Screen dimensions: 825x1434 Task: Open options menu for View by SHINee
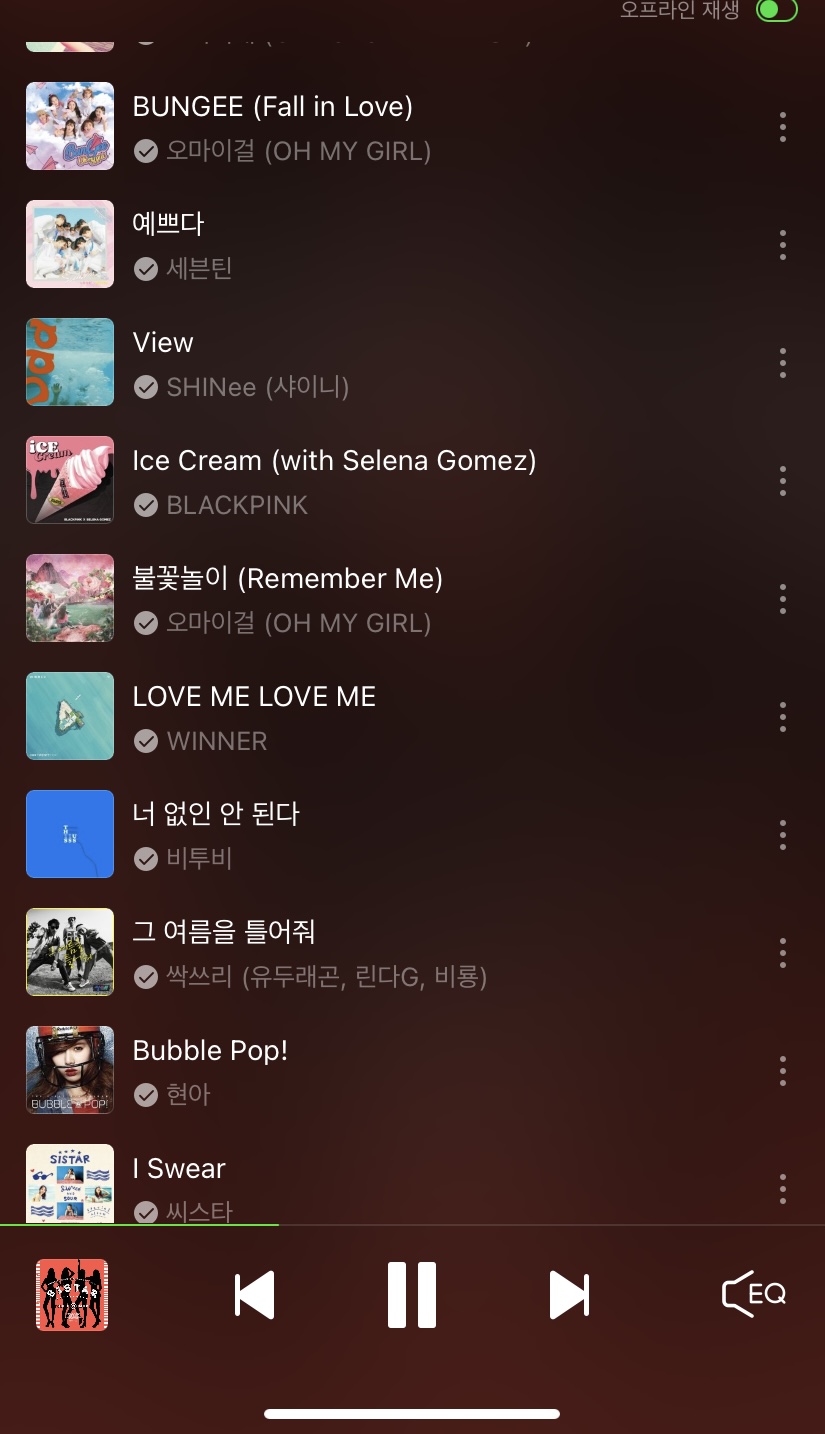(x=783, y=363)
